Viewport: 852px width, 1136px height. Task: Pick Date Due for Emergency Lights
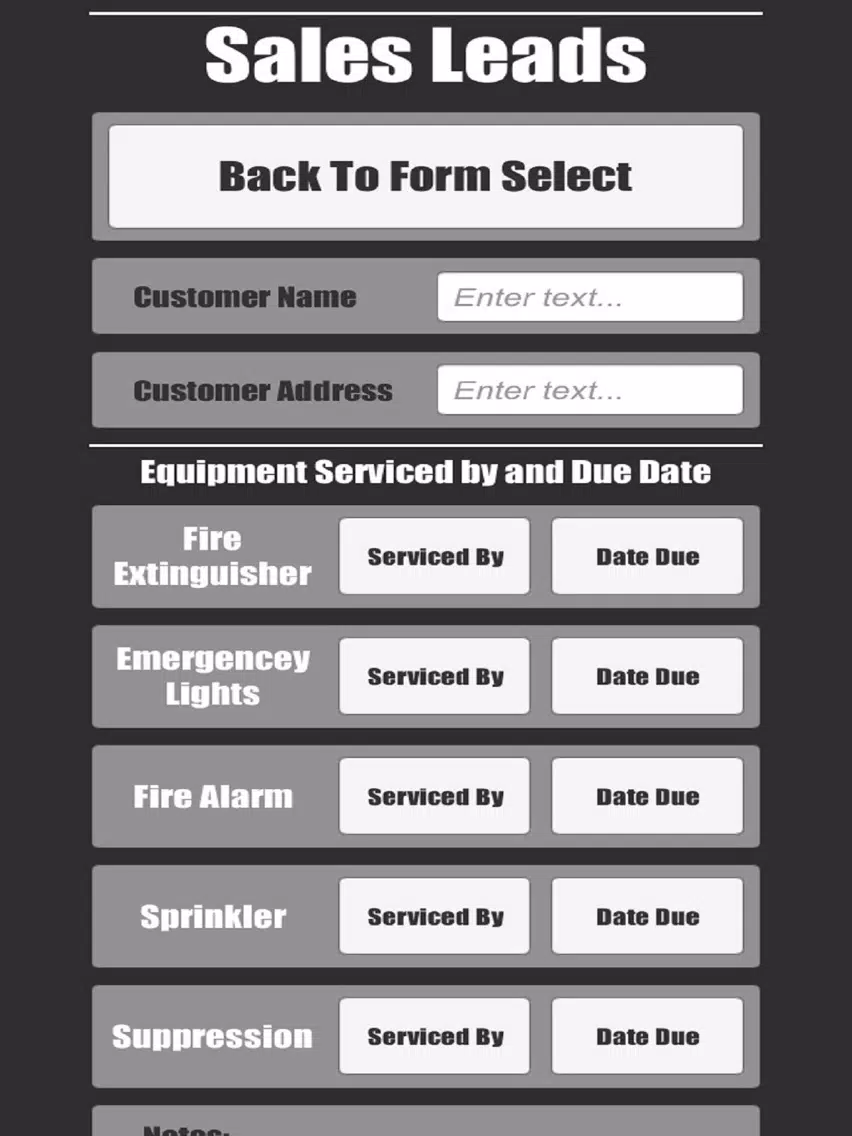[x=647, y=676]
